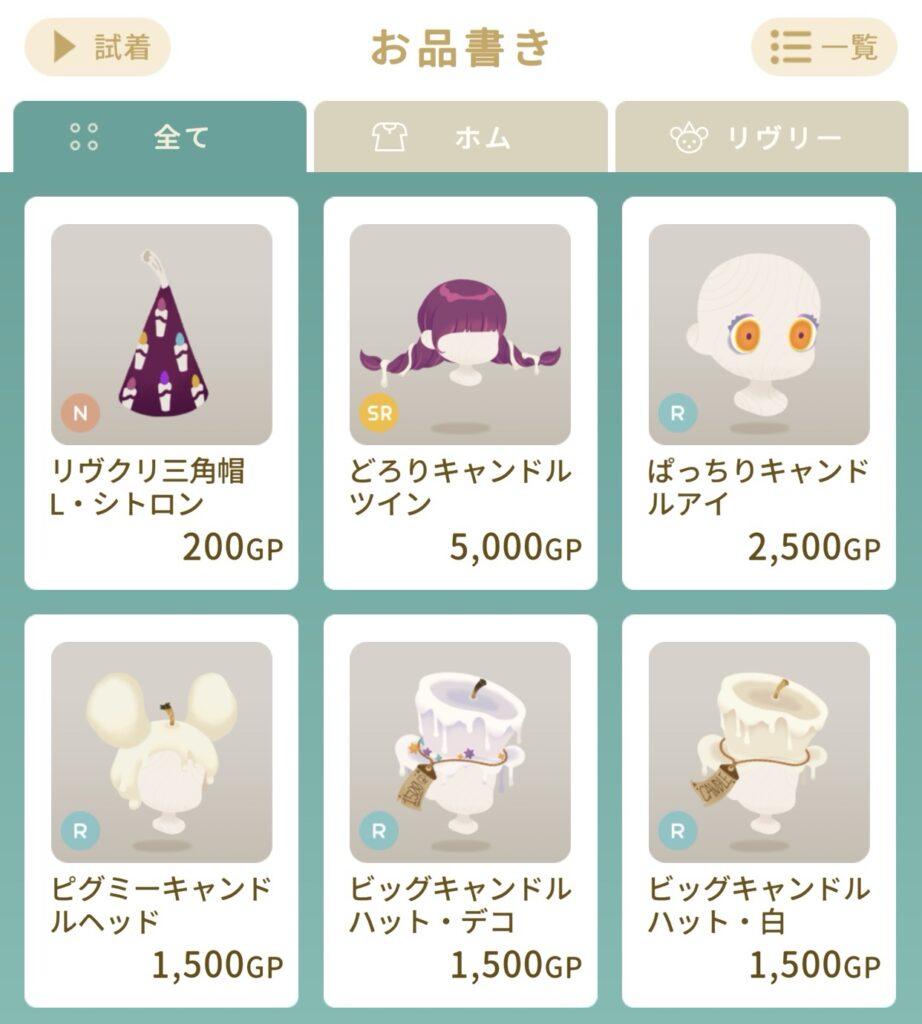Choose ビッグキャンドルハット・デコ item
Screen dimensions: 922x1024
460,810
